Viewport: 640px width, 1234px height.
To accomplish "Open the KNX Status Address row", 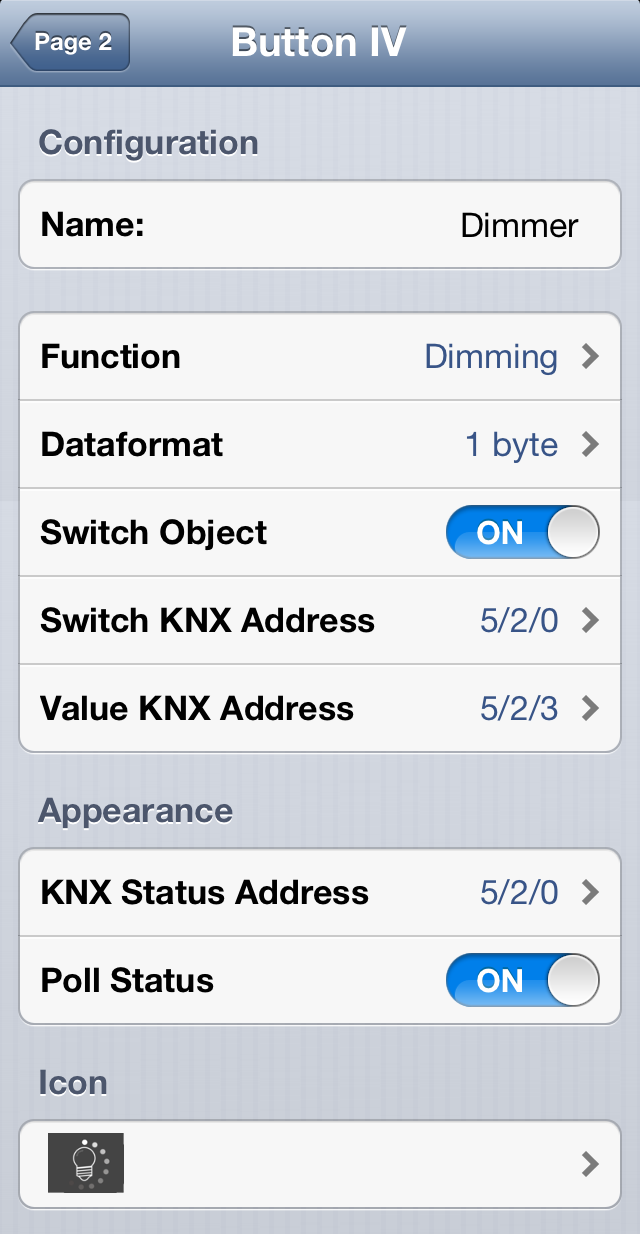I will click(x=320, y=892).
